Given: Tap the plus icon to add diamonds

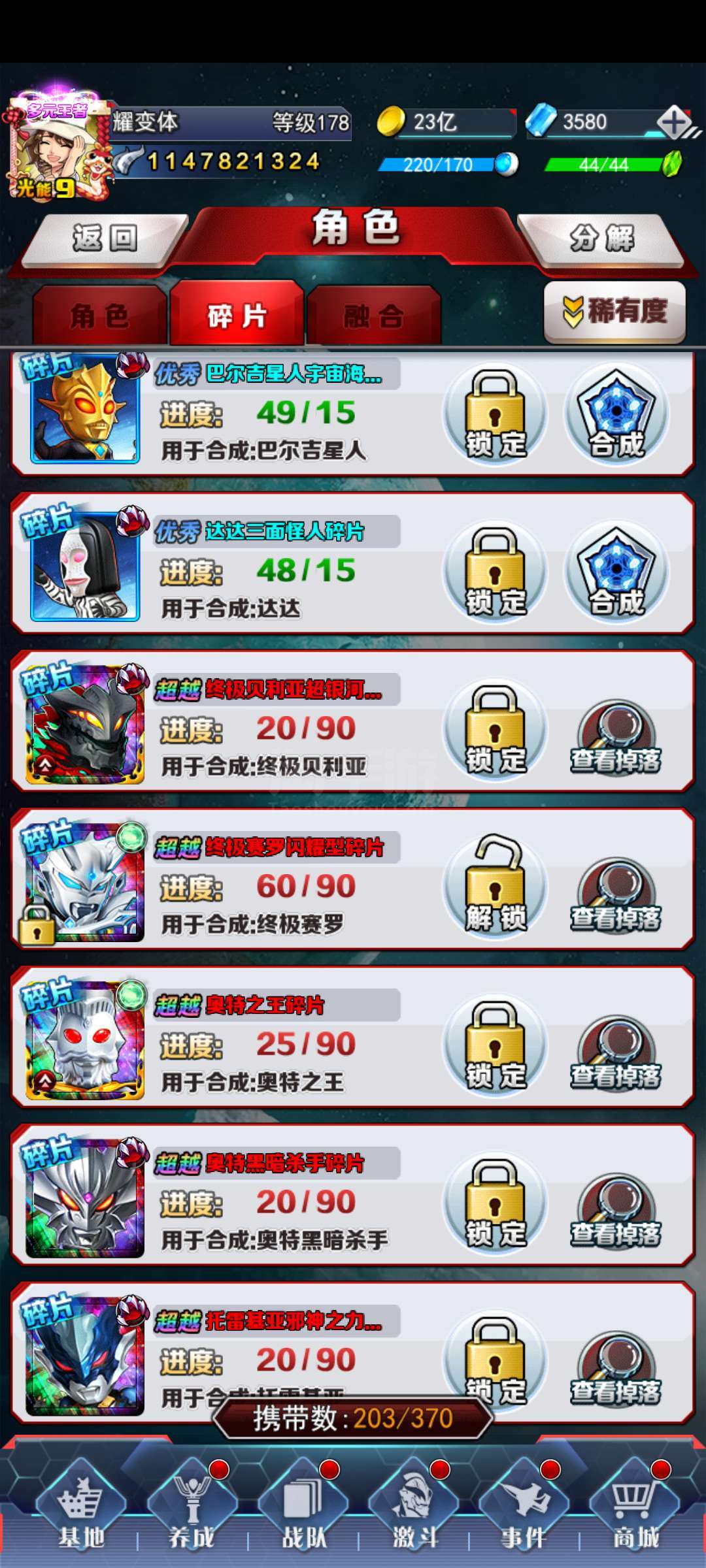Looking at the screenshot, I should pyautogui.click(x=675, y=122).
